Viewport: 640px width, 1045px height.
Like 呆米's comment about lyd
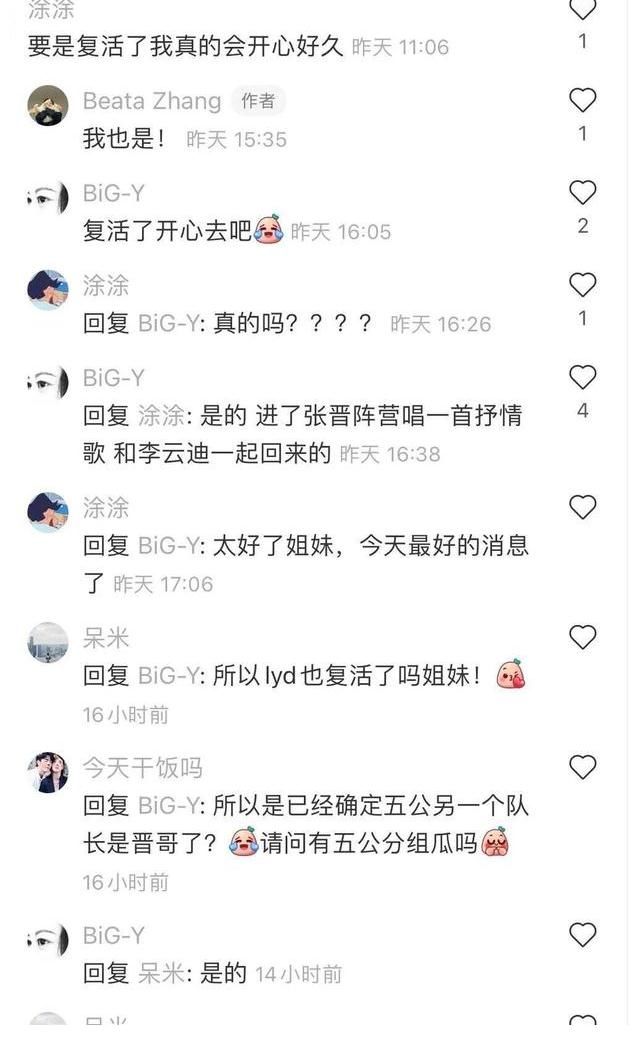click(582, 637)
